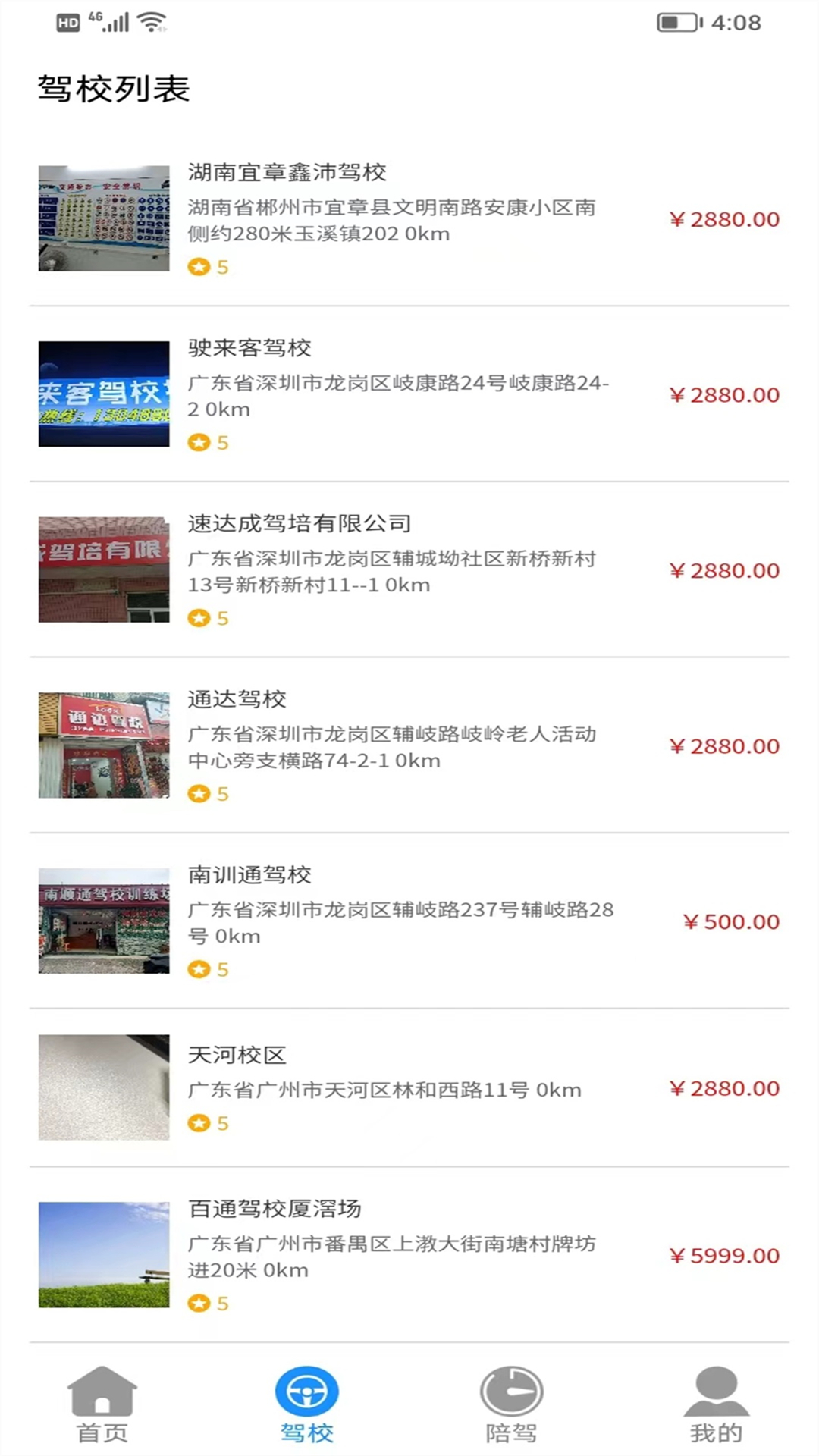View the 天河校区 driving school
The image size is (819, 1456).
(409, 1088)
